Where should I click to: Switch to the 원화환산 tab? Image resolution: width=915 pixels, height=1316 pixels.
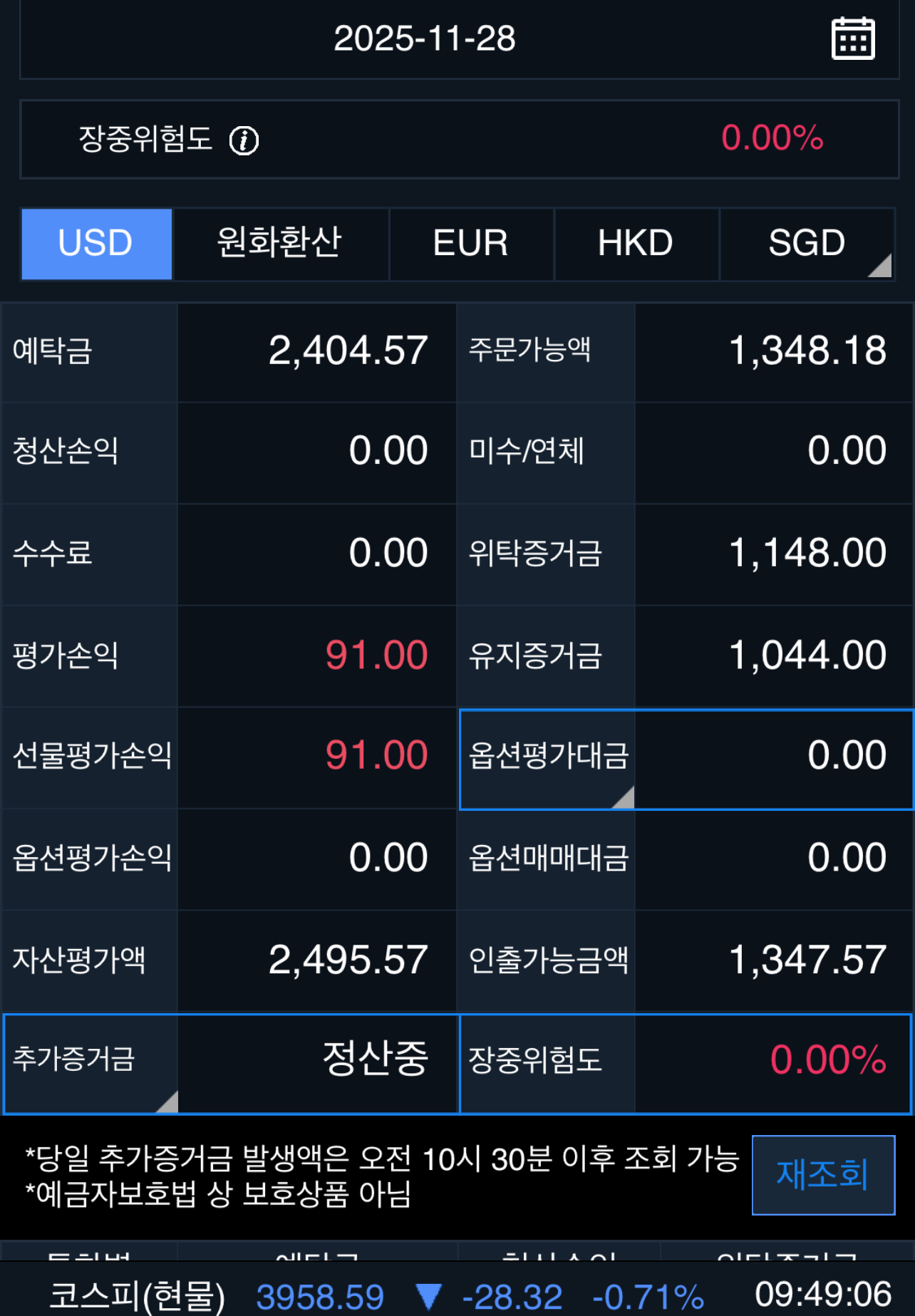click(280, 244)
